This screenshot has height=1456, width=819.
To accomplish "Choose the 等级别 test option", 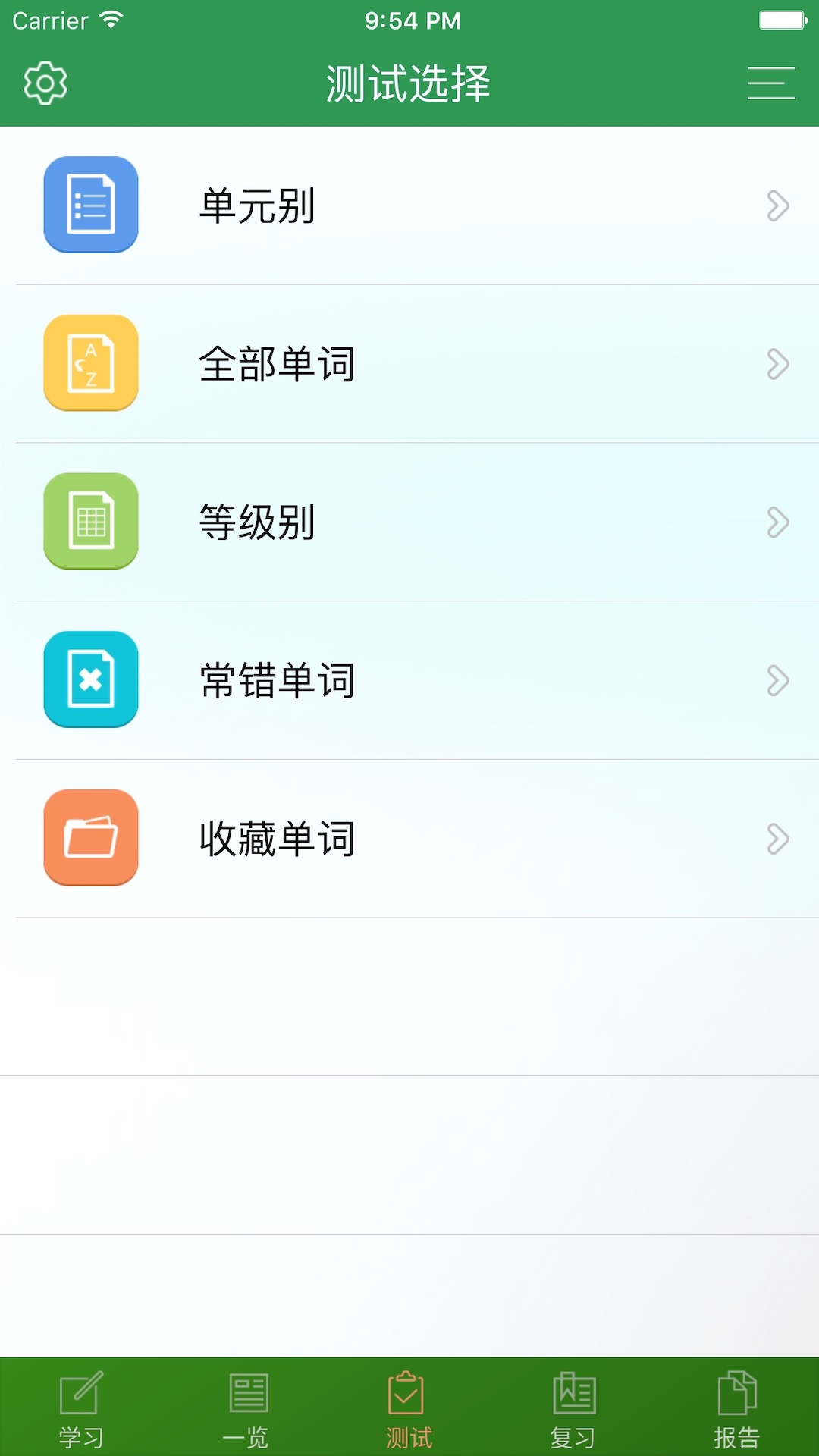I will point(409,522).
